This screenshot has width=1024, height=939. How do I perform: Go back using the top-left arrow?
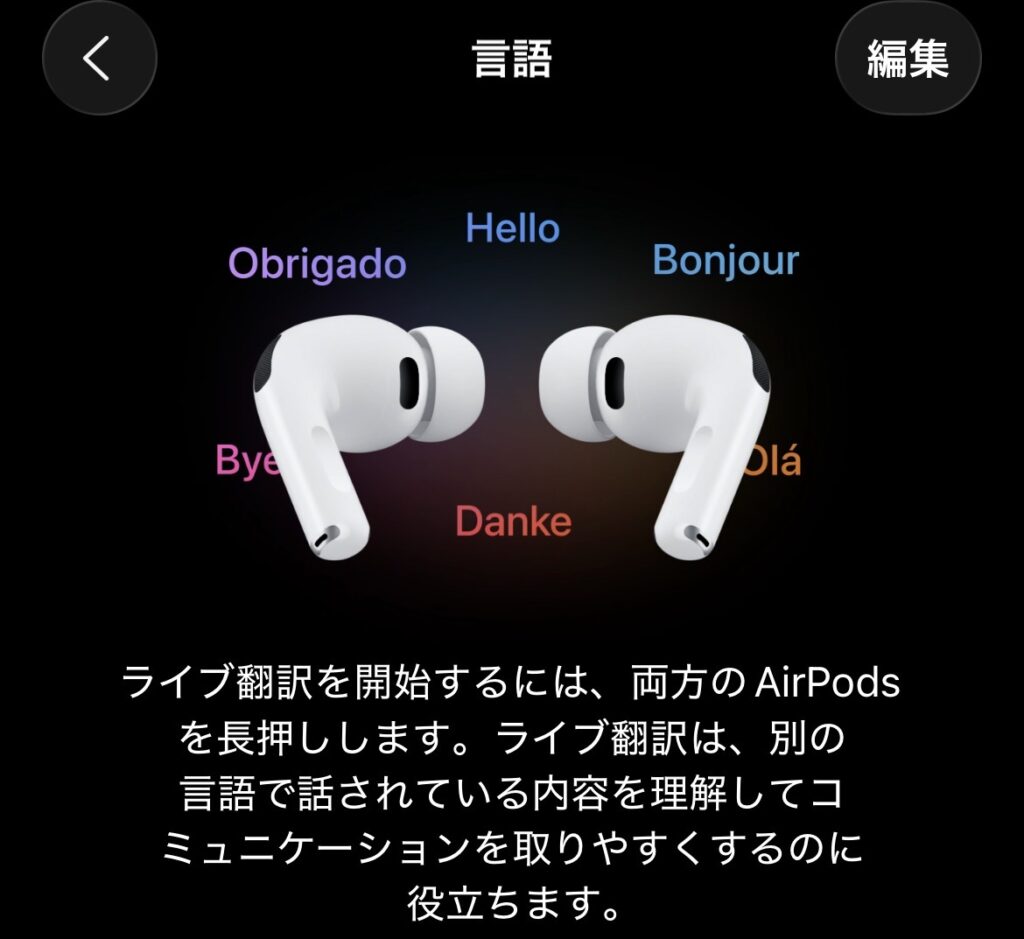pyautogui.click(x=99, y=59)
